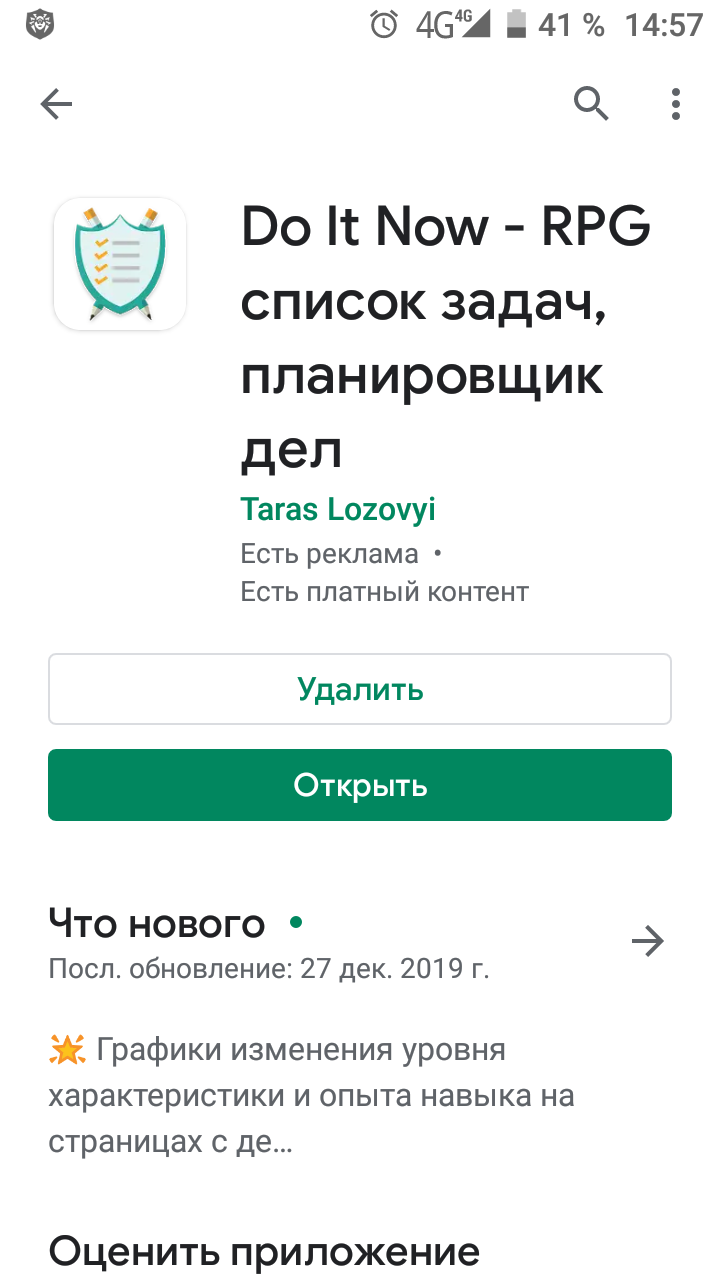Screen dimensions: 720x1280
Task: Open the overflow menu
Action: [x=676, y=104]
